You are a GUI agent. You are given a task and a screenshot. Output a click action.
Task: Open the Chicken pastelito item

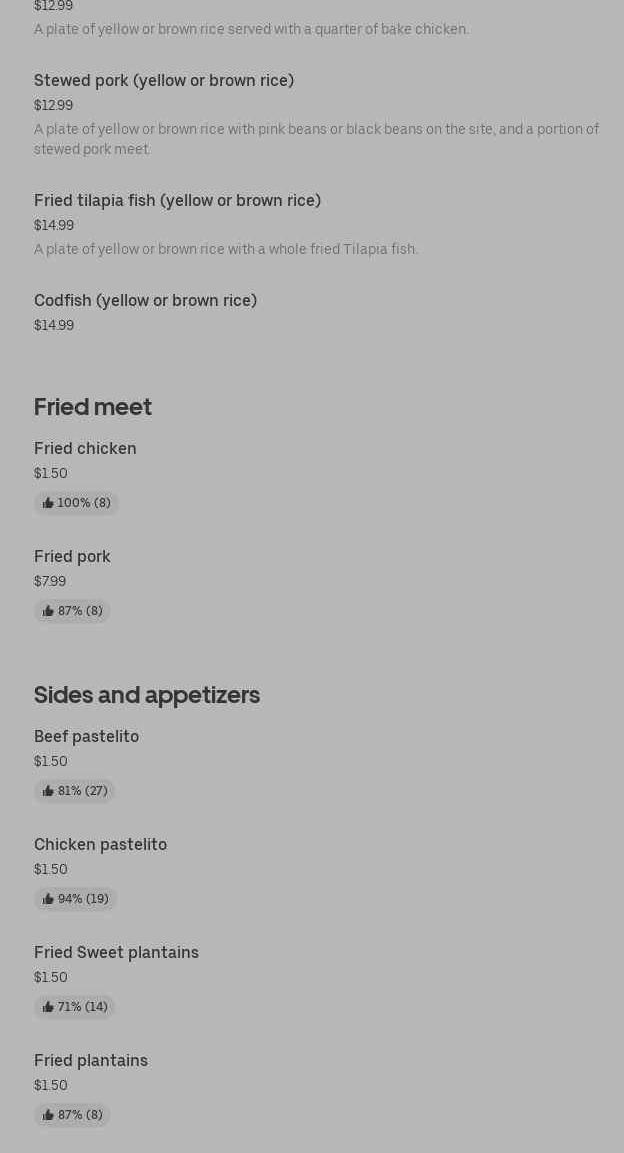(100, 845)
